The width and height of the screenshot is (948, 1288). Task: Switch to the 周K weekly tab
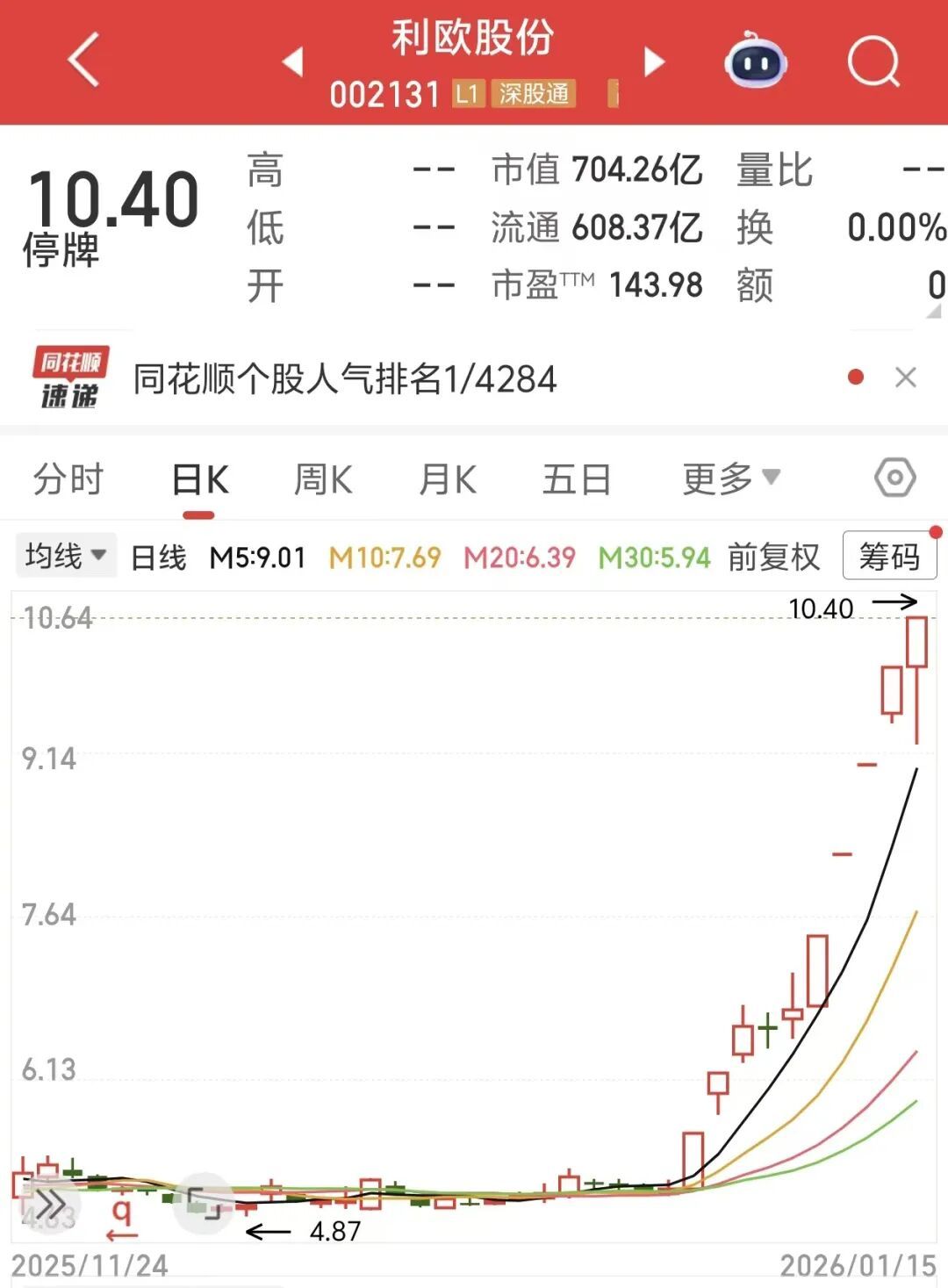(322, 478)
